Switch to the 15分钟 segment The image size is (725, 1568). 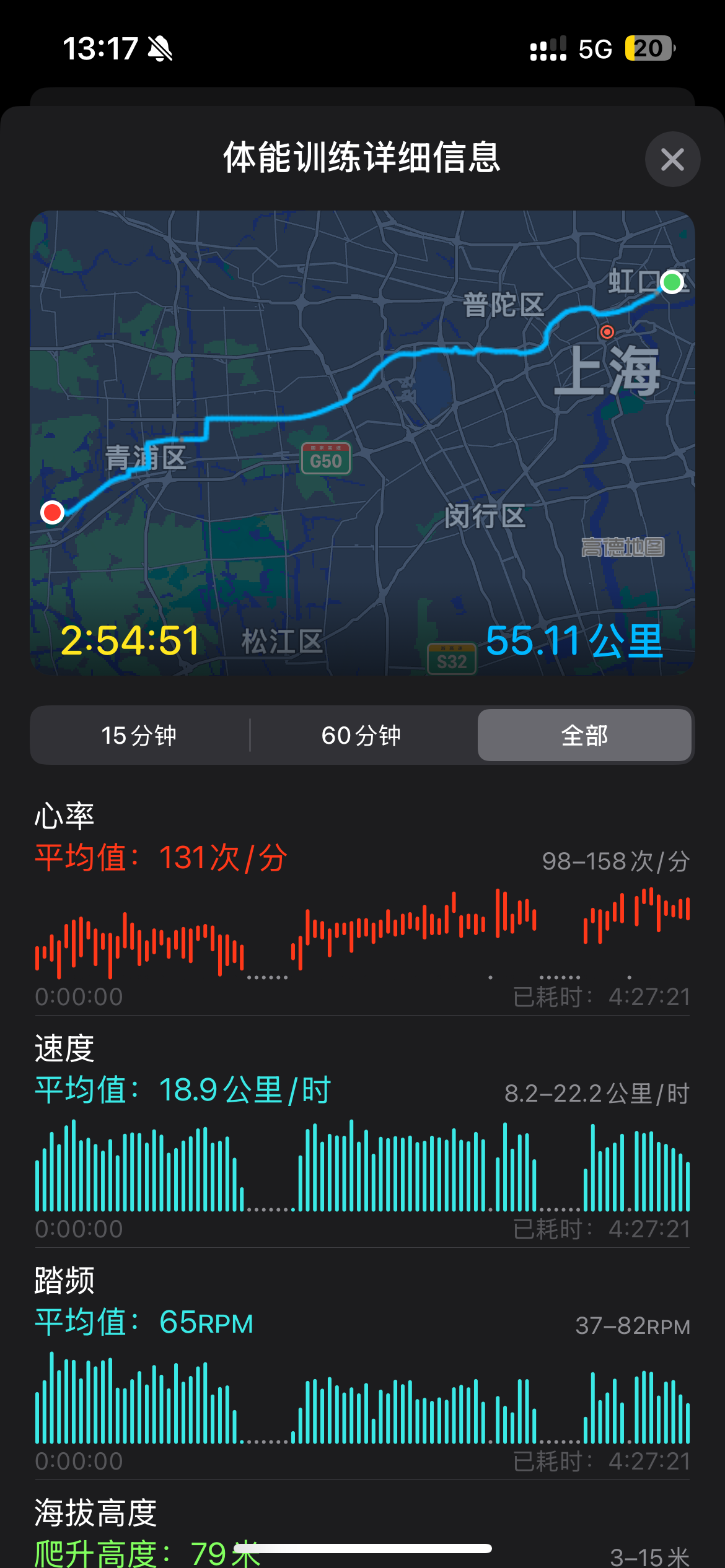pos(139,735)
